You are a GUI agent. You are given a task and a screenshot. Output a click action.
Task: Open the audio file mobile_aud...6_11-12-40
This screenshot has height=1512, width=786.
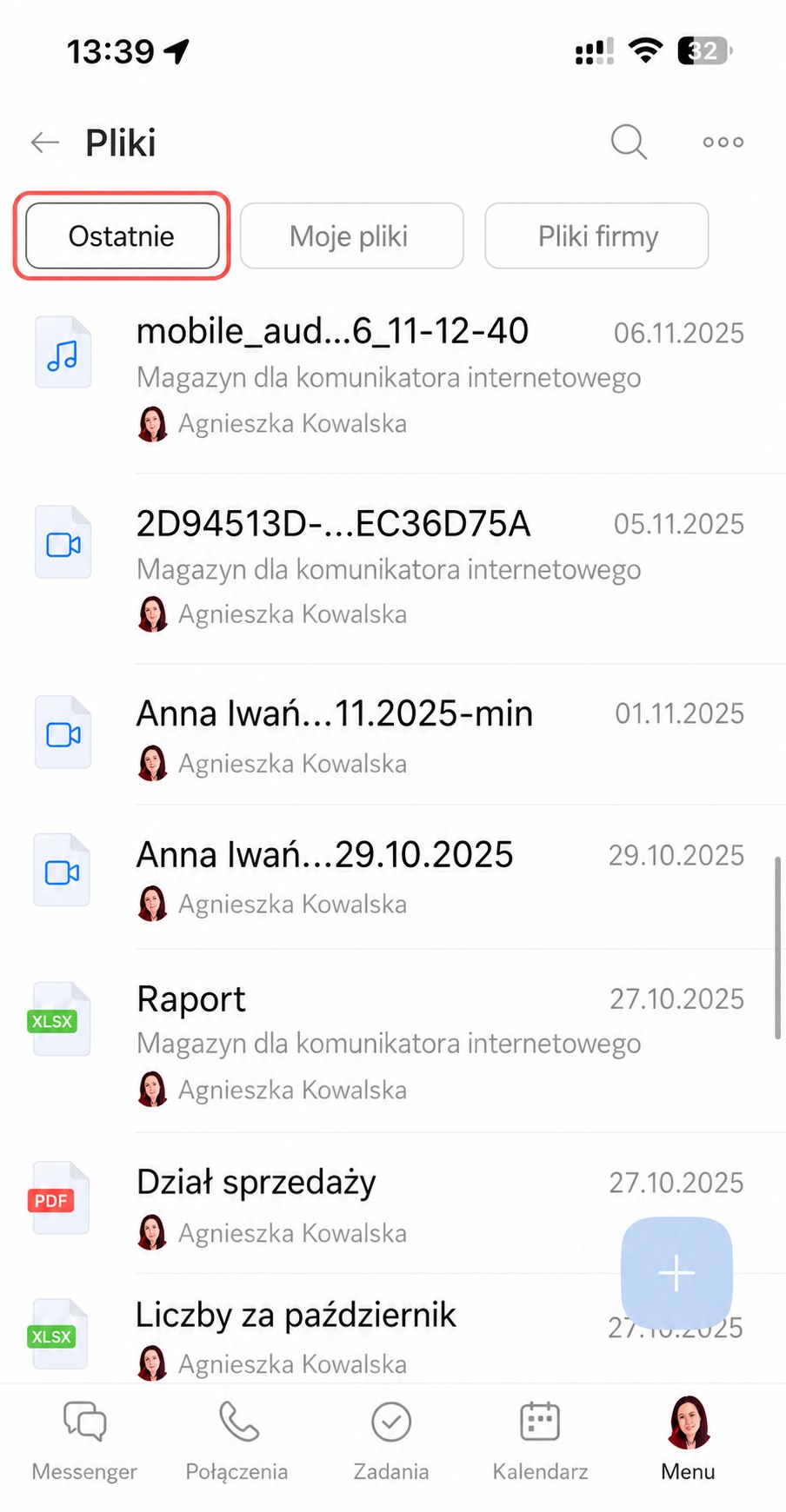click(x=393, y=378)
